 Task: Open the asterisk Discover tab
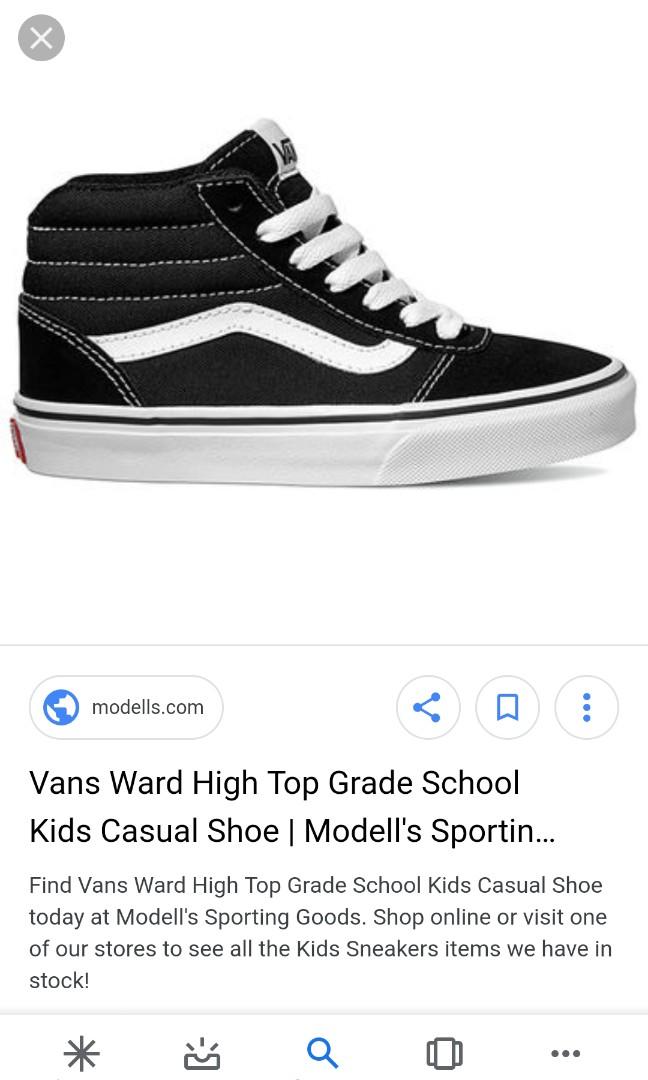tap(81, 1054)
